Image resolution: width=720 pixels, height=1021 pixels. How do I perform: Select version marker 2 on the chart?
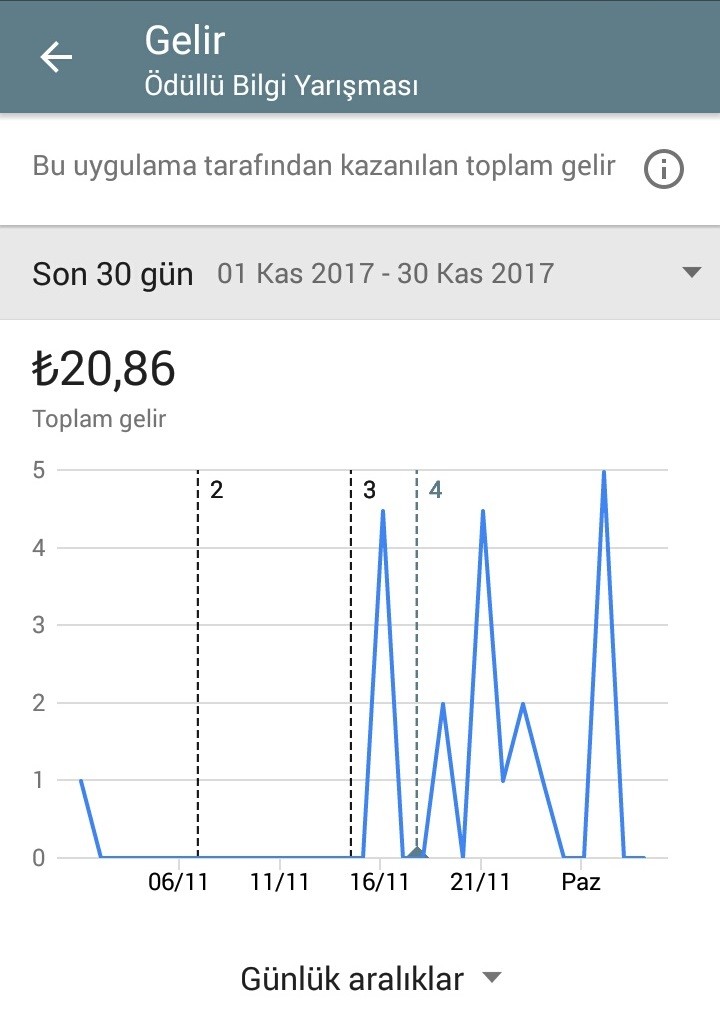tap(217, 490)
